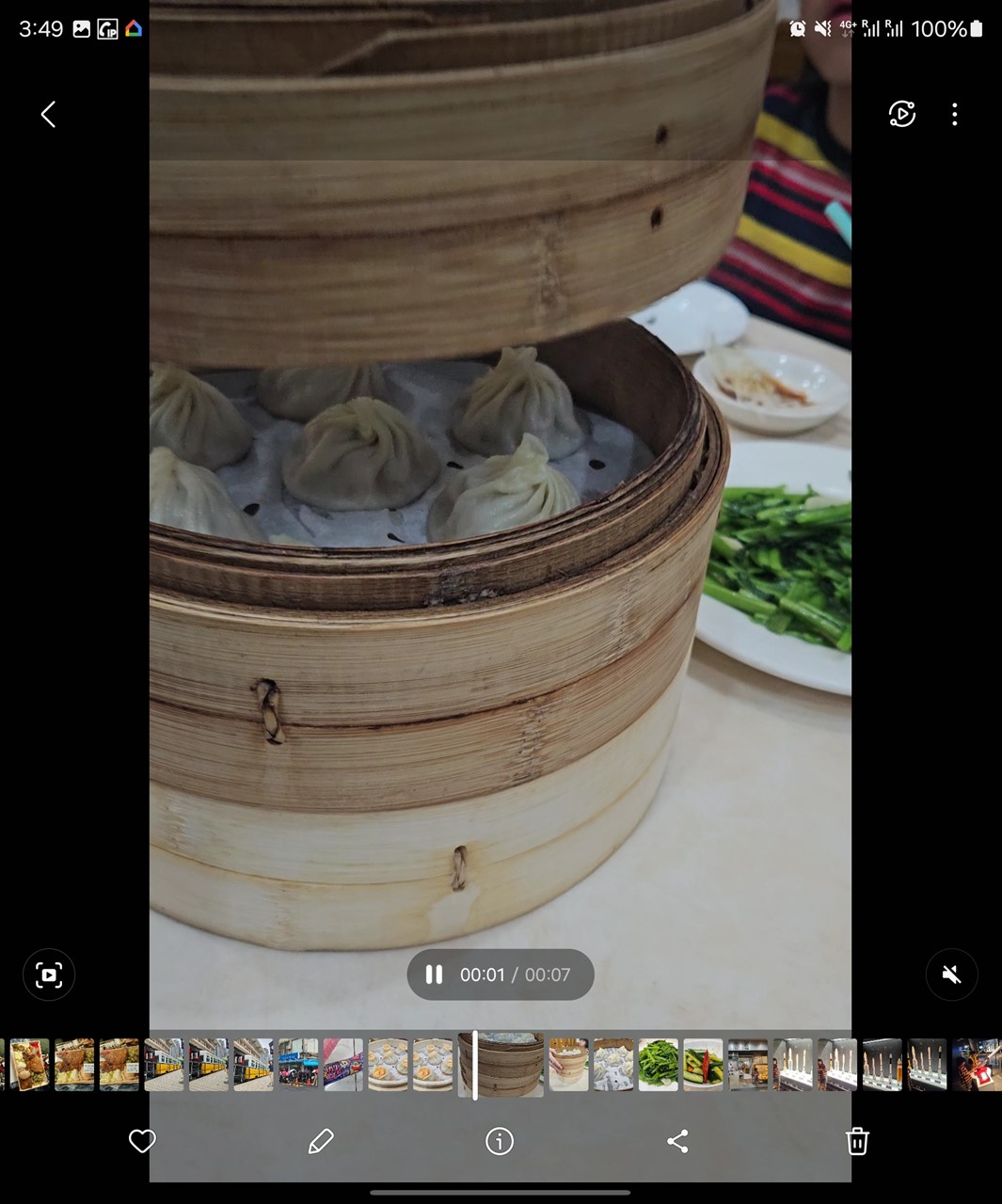This screenshot has height=1204, width=1002.
Task: Pause the video playback
Action: tap(434, 974)
